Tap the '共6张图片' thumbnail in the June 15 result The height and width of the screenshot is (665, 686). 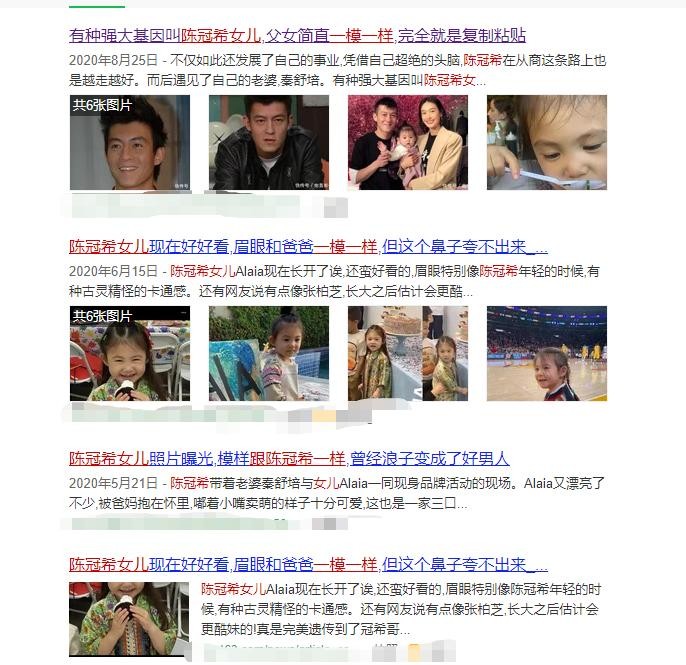point(129,354)
